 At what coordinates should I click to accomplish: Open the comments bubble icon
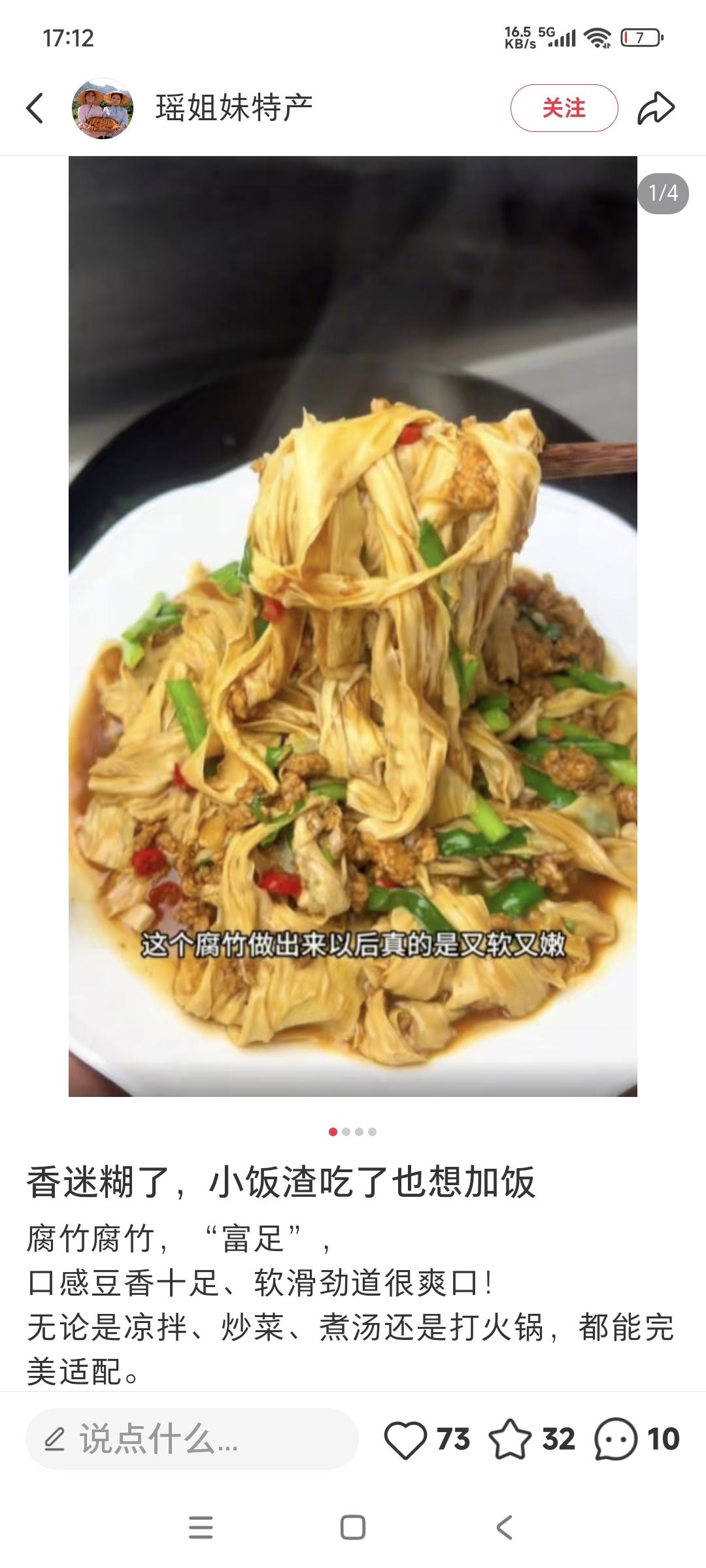(x=615, y=1439)
